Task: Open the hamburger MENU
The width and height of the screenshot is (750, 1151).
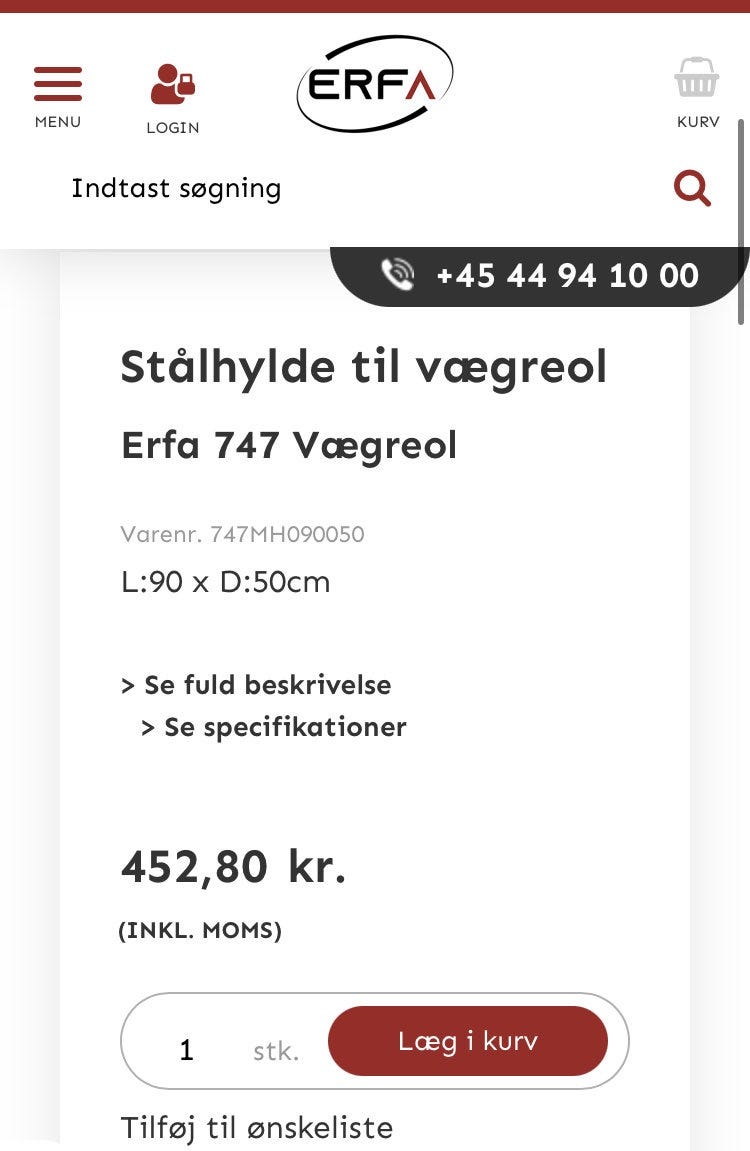Action: (58, 96)
